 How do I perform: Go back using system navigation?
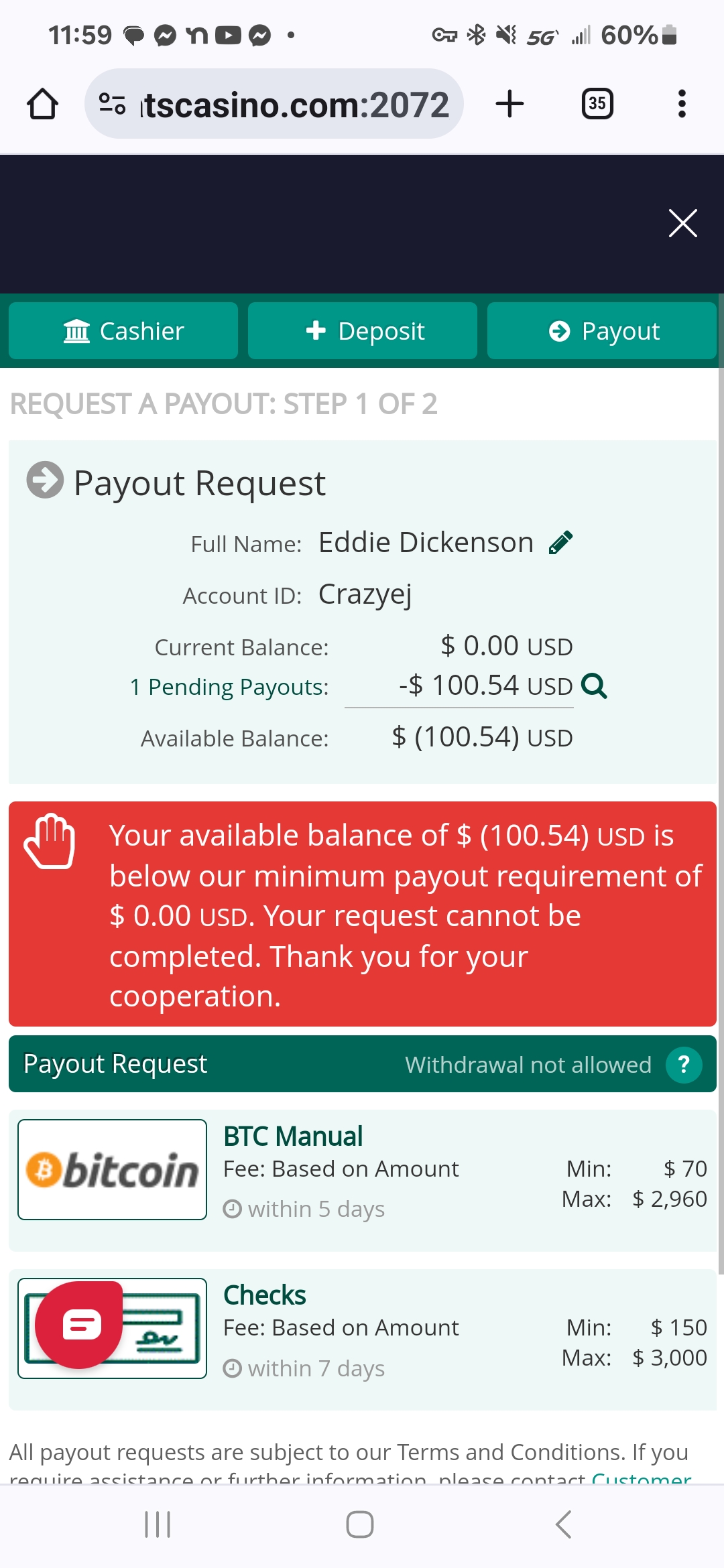pyautogui.click(x=563, y=1524)
